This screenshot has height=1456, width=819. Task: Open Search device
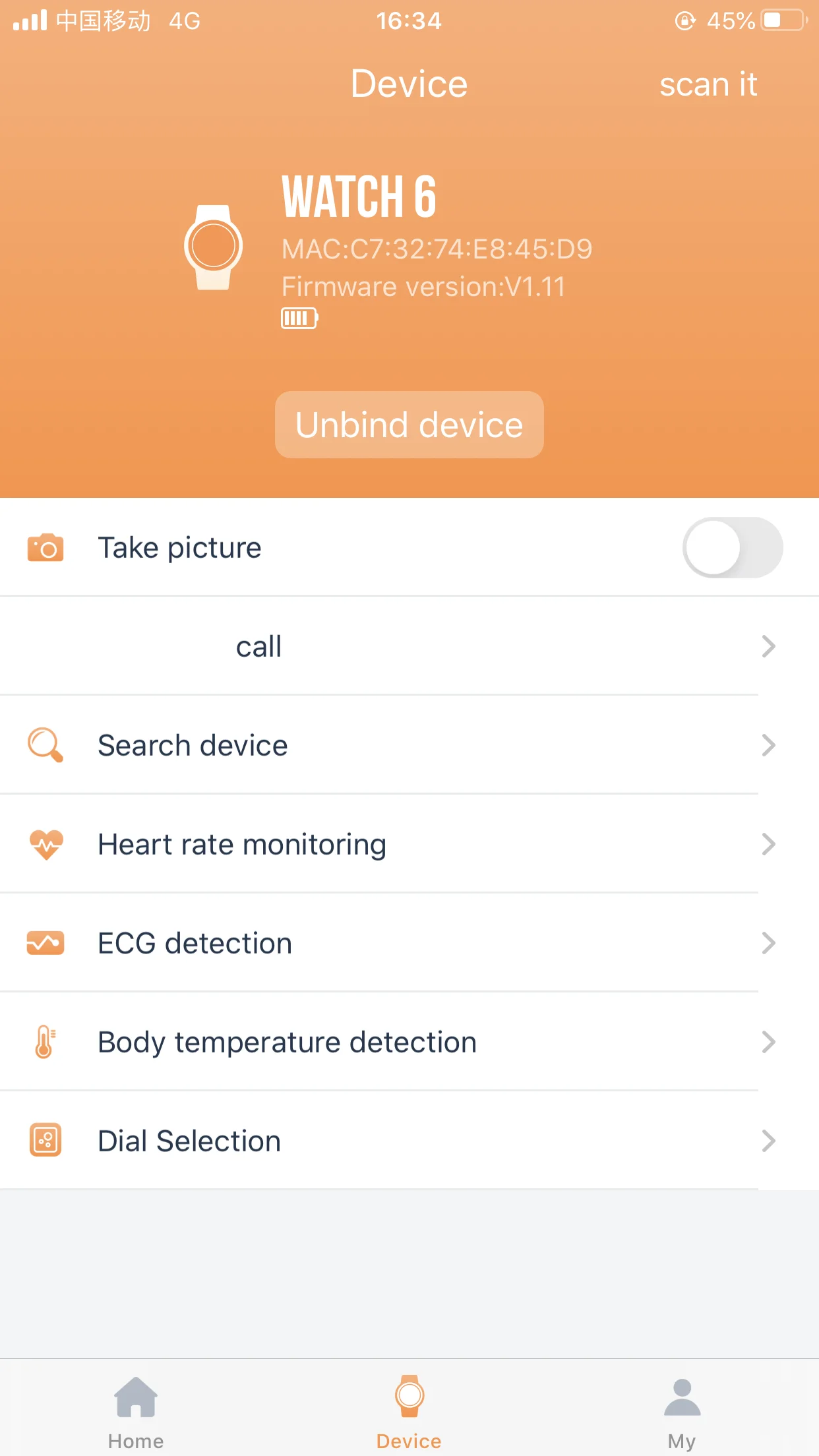pos(409,745)
